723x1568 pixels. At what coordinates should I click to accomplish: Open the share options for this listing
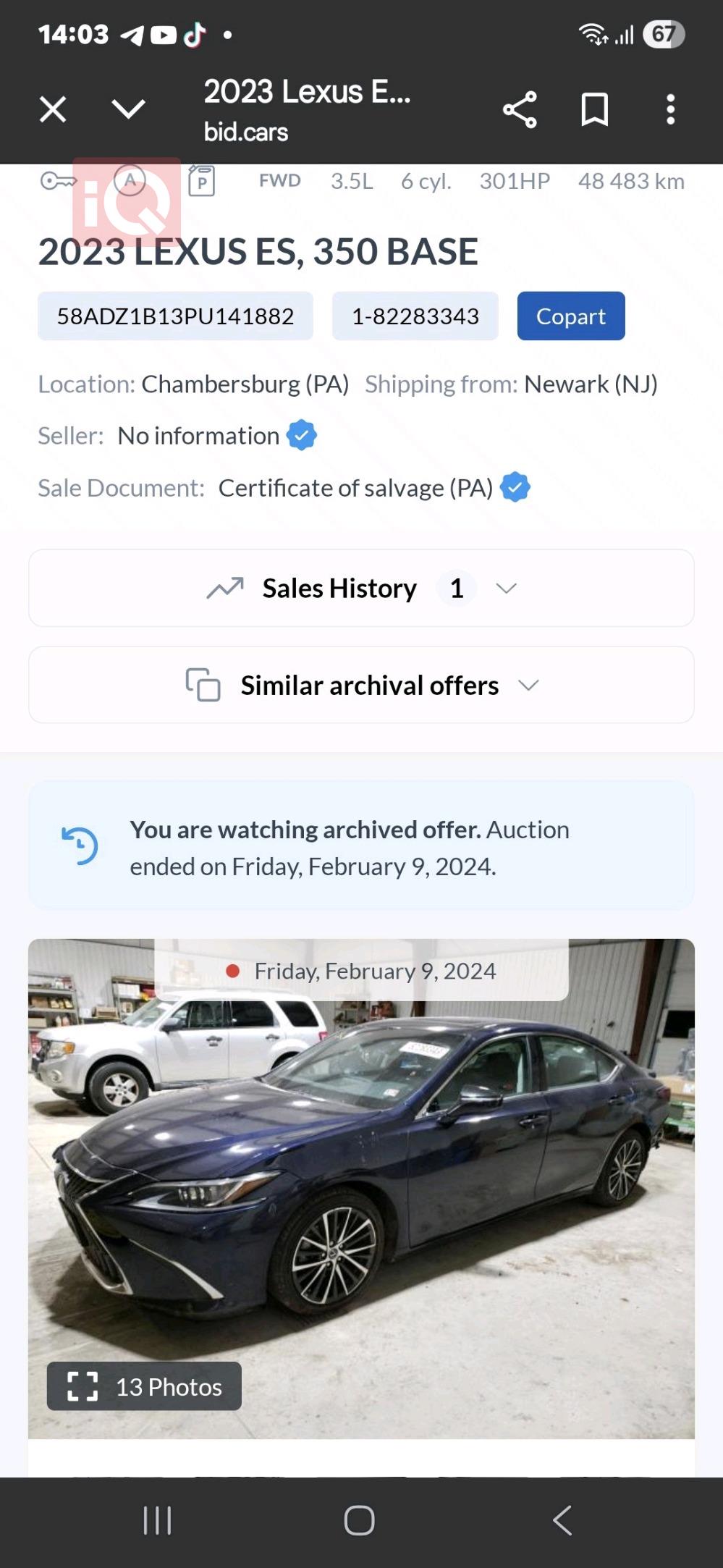[520, 109]
